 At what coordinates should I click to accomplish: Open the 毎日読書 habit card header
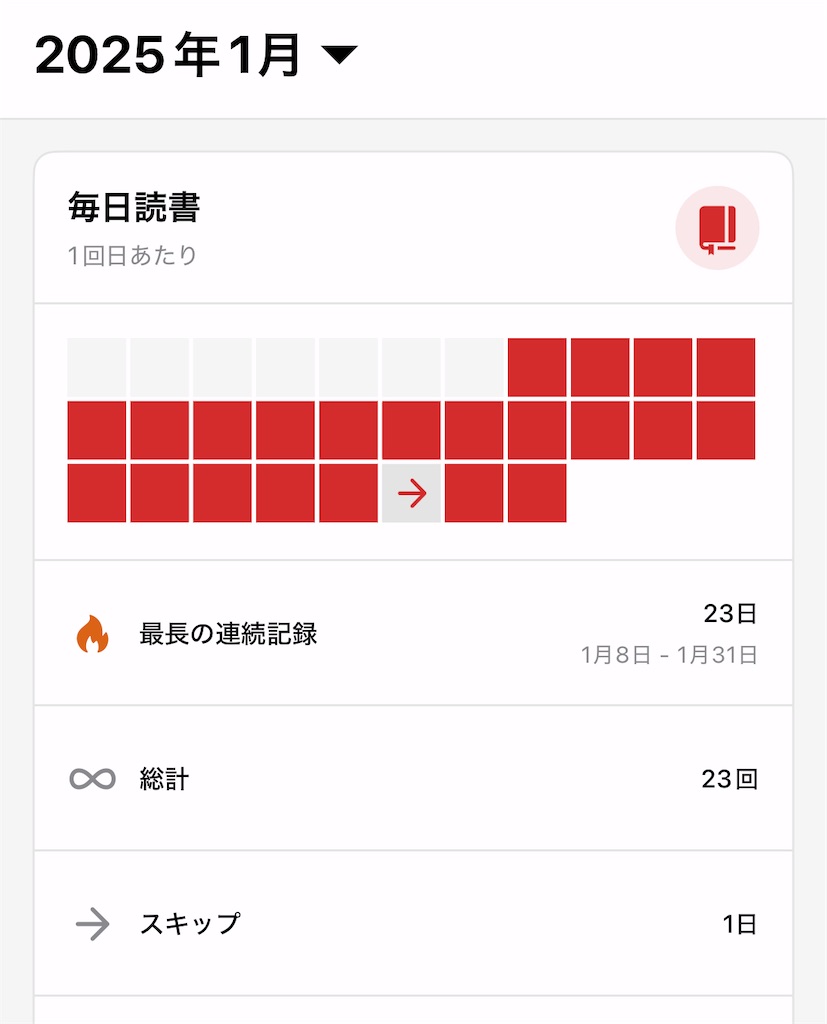tap(413, 228)
